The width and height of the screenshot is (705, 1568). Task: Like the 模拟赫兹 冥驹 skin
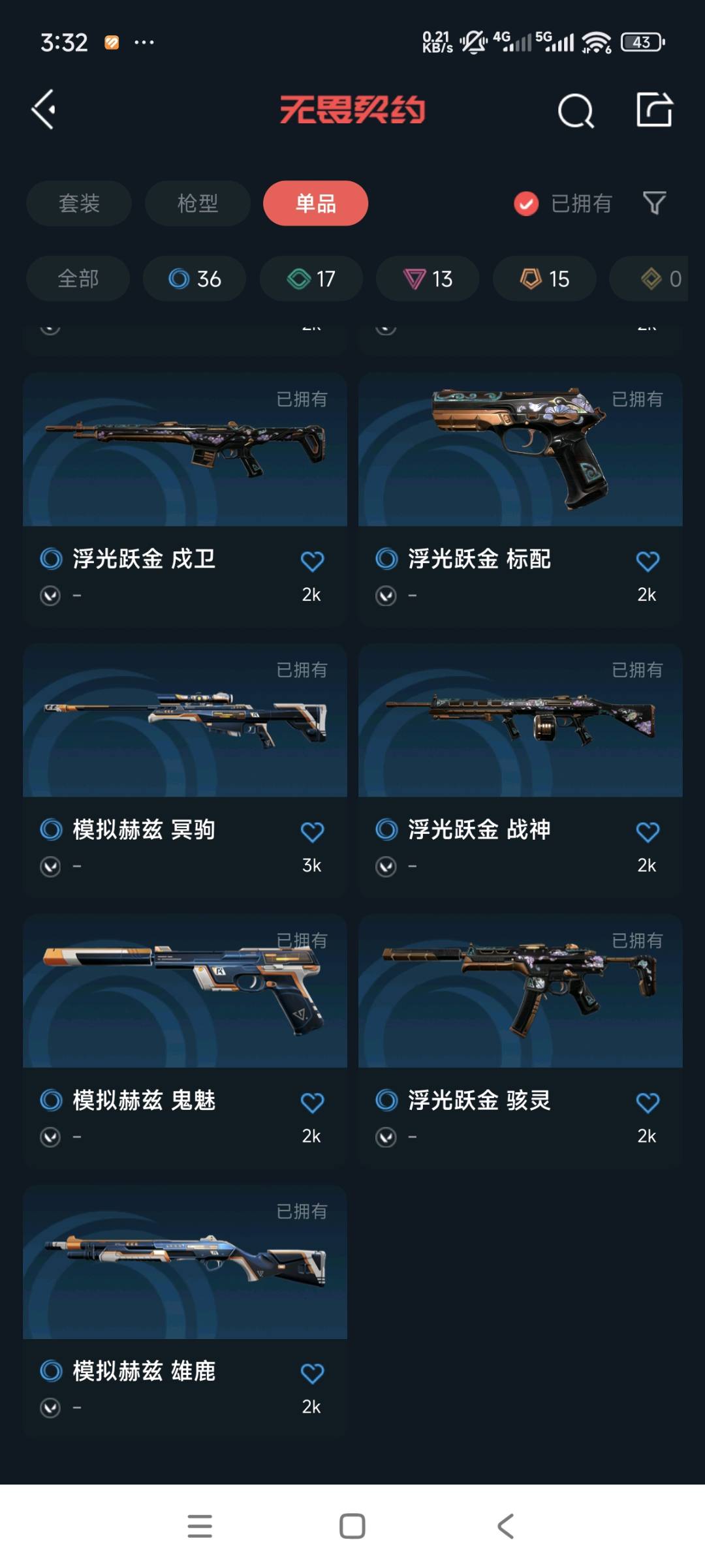(x=312, y=832)
